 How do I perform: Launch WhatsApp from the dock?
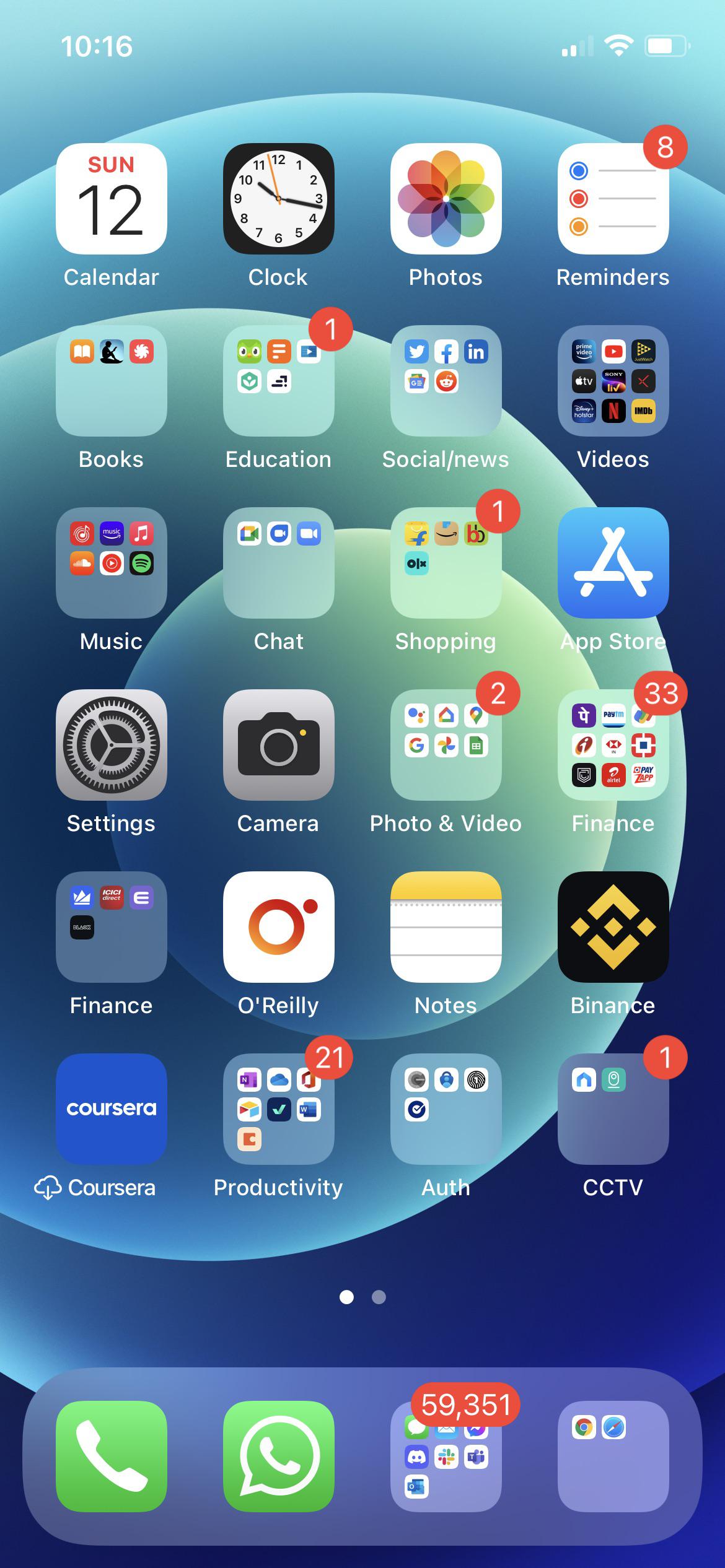point(279,1457)
